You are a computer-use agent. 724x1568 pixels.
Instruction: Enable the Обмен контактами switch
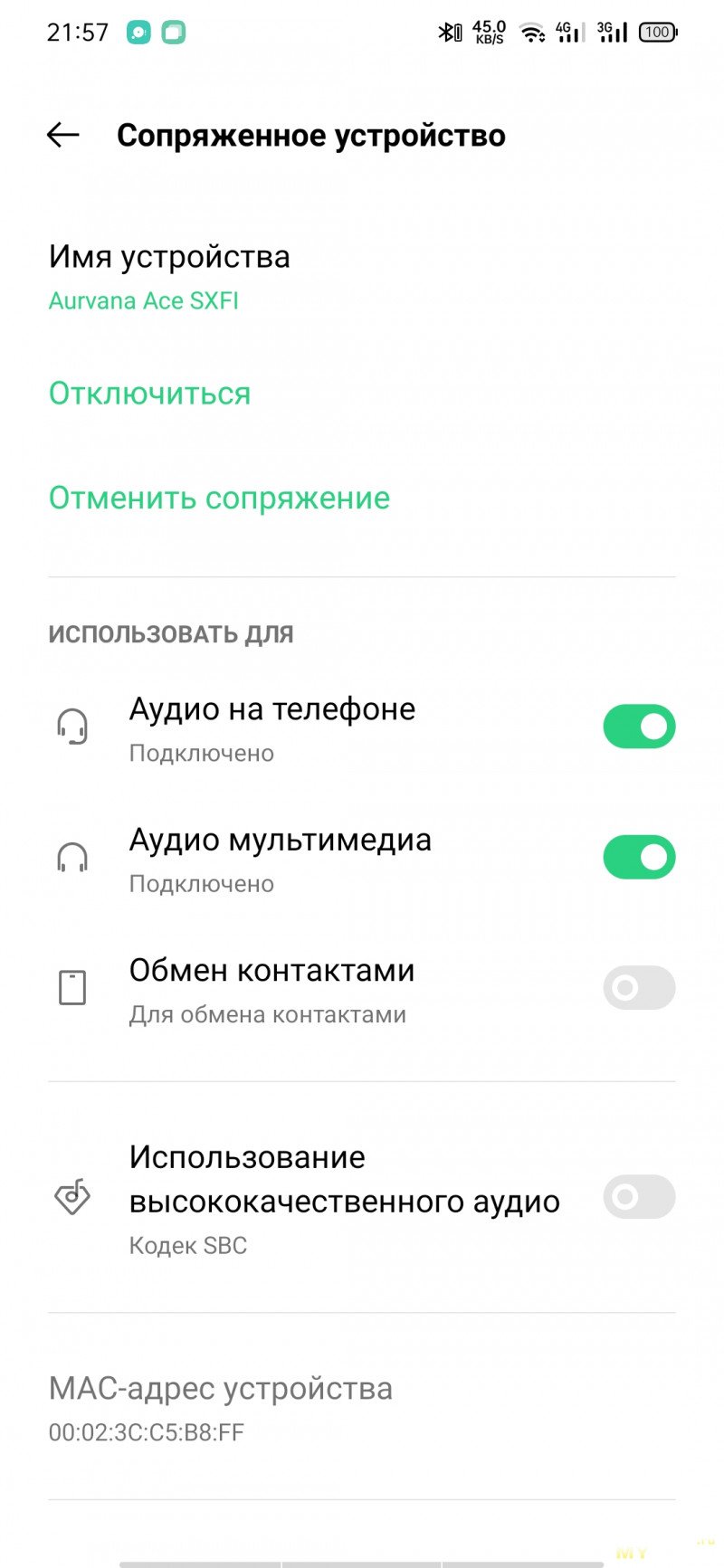[639, 987]
